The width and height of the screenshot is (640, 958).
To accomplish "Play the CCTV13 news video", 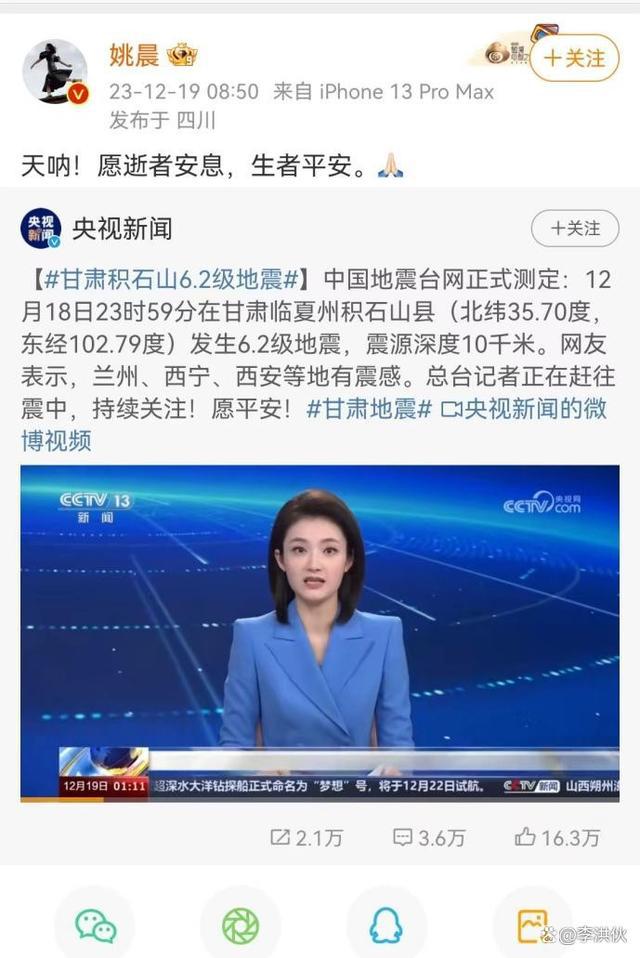I will click(x=320, y=633).
